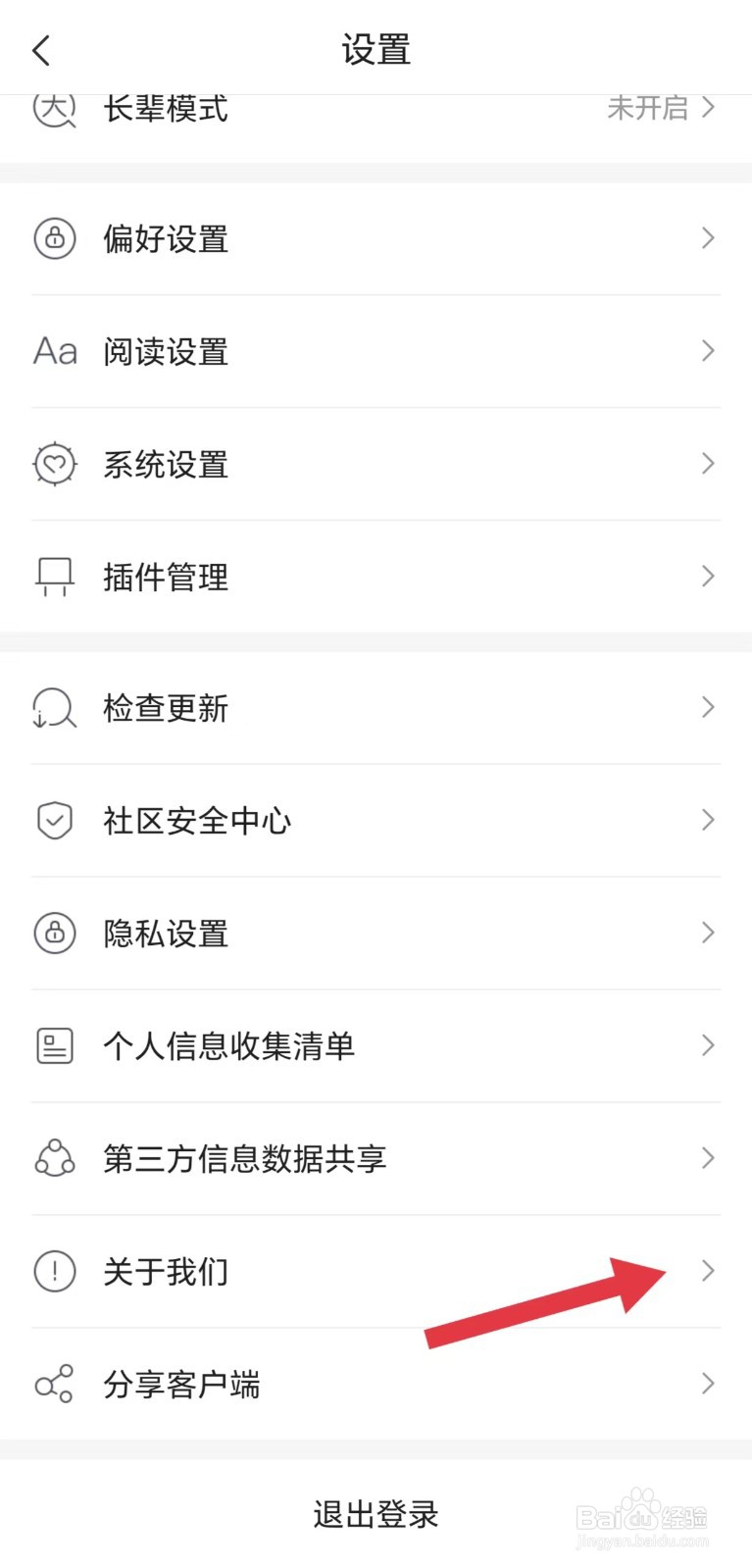Go back from the 设置 page
Screen dimensions: 752x1568
pos(41,50)
